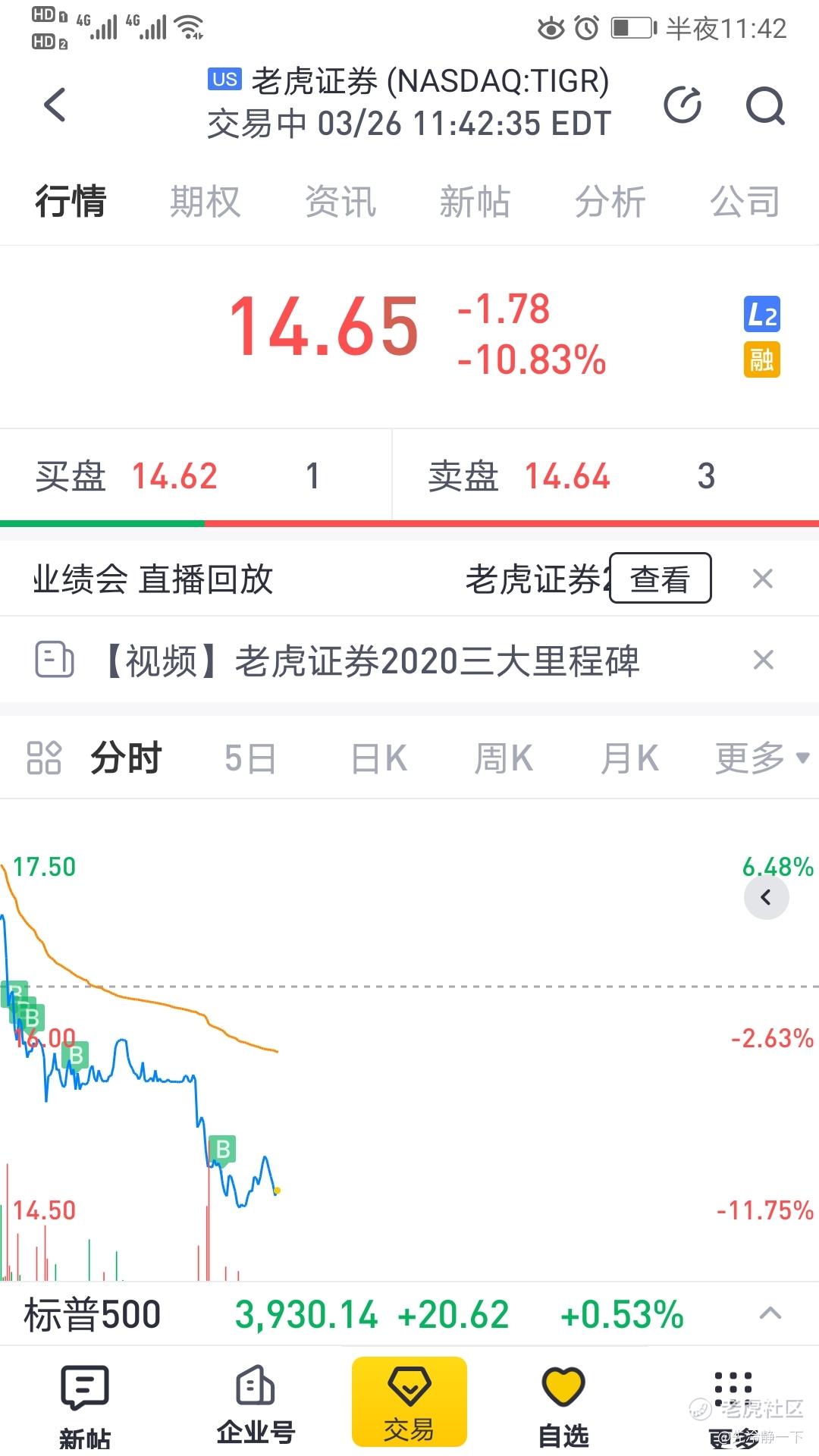Refresh the TIGR quote data
The width and height of the screenshot is (819, 1456).
coord(682,105)
